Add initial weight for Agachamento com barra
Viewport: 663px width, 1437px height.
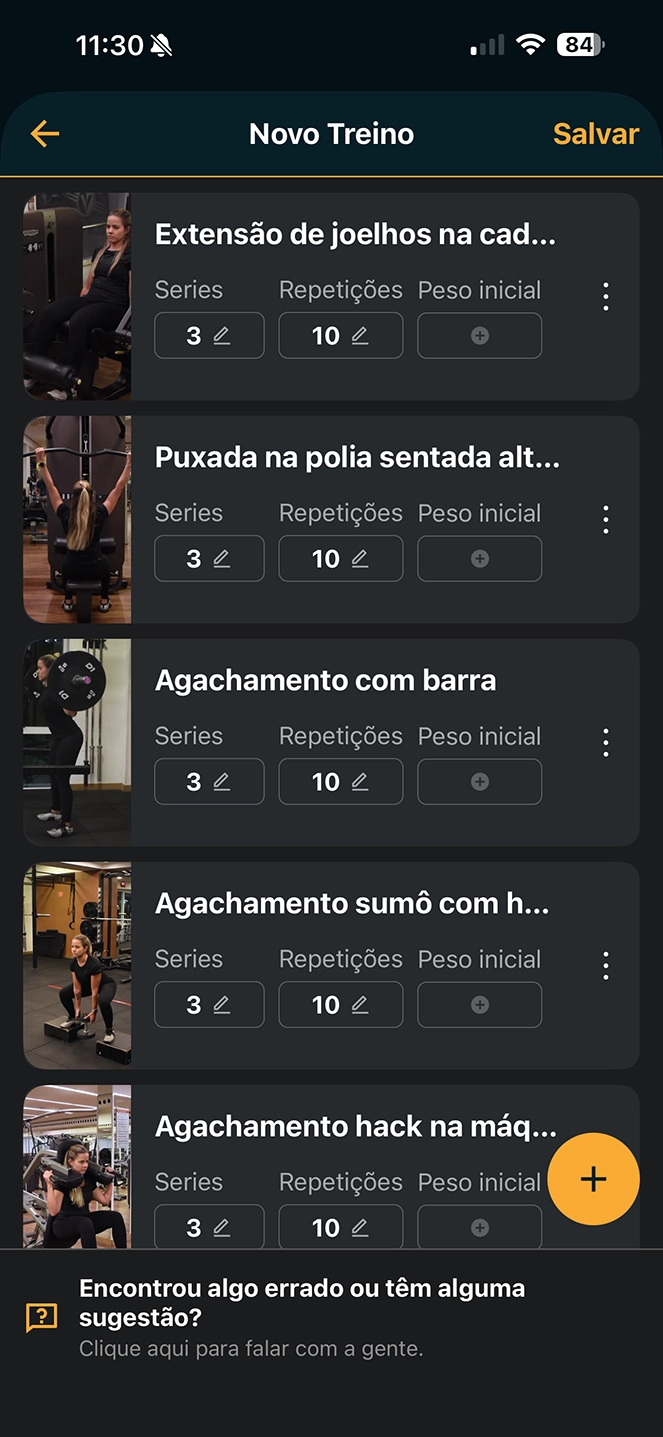click(x=480, y=782)
